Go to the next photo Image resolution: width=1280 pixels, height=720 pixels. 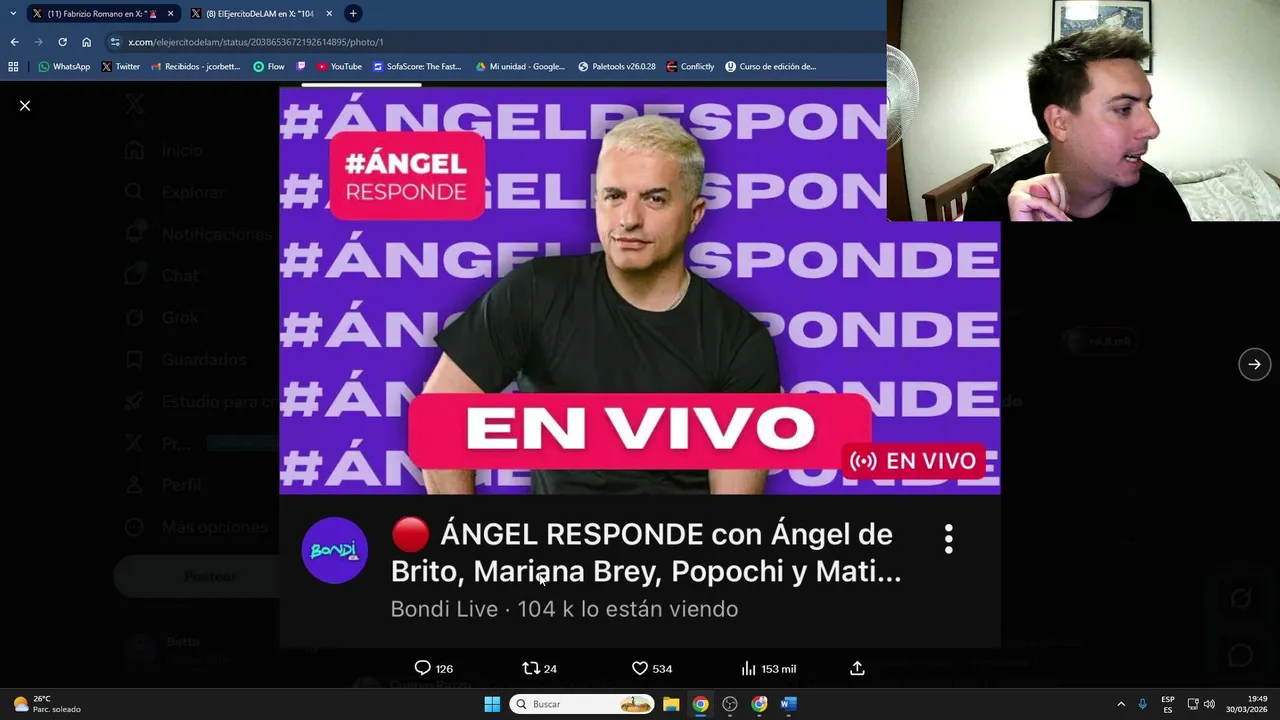[1254, 364]
